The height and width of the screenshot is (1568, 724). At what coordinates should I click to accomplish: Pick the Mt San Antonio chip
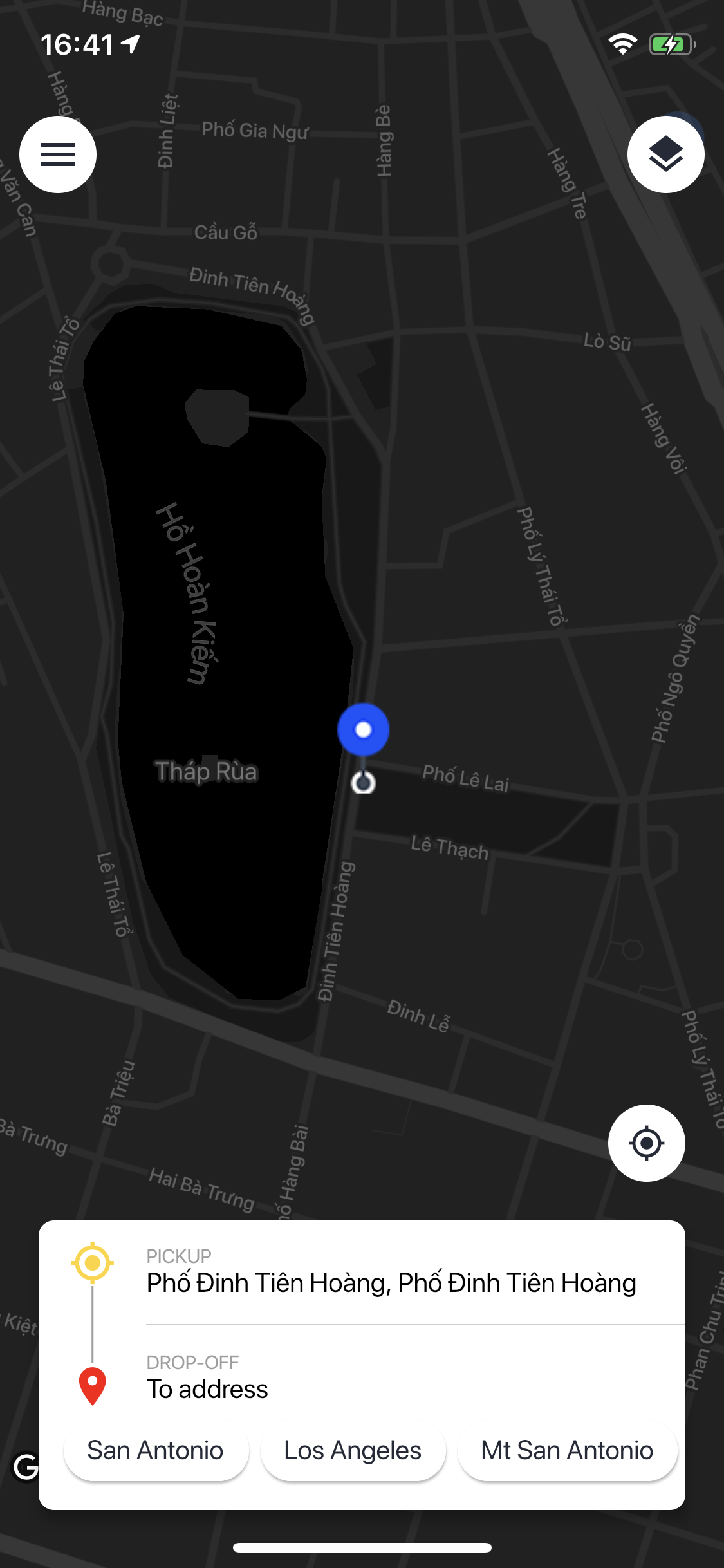pos(567,1451)
